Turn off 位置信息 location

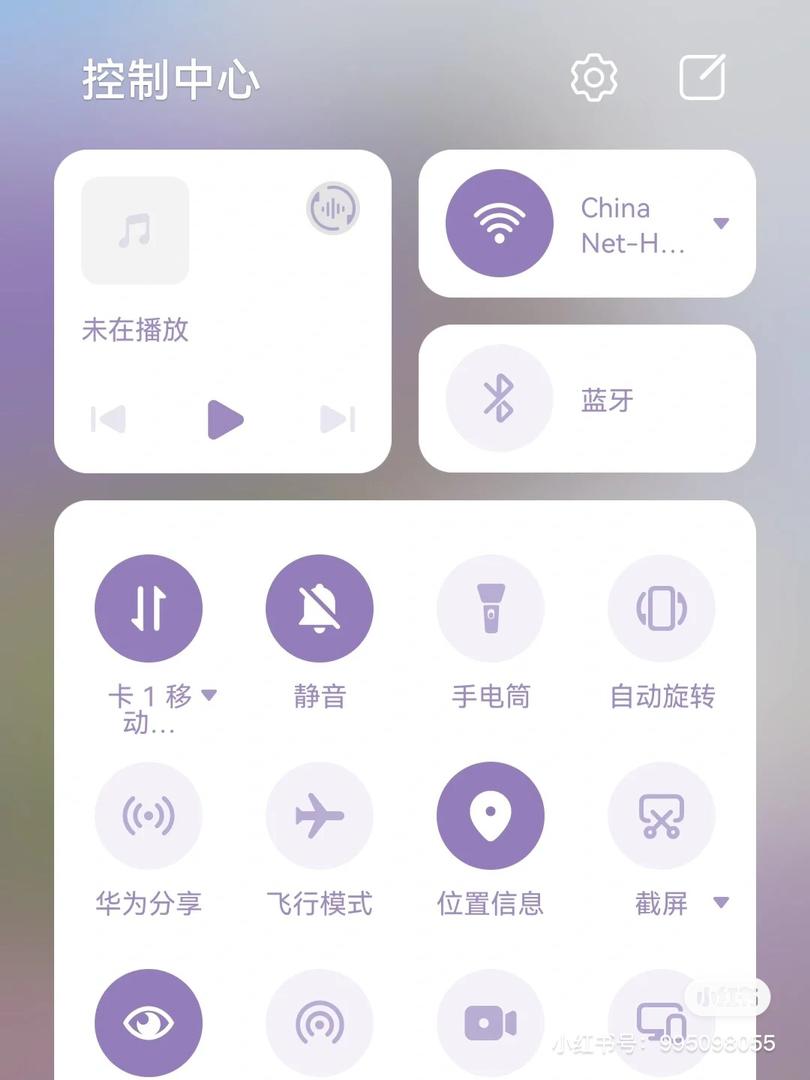point(491,816)
